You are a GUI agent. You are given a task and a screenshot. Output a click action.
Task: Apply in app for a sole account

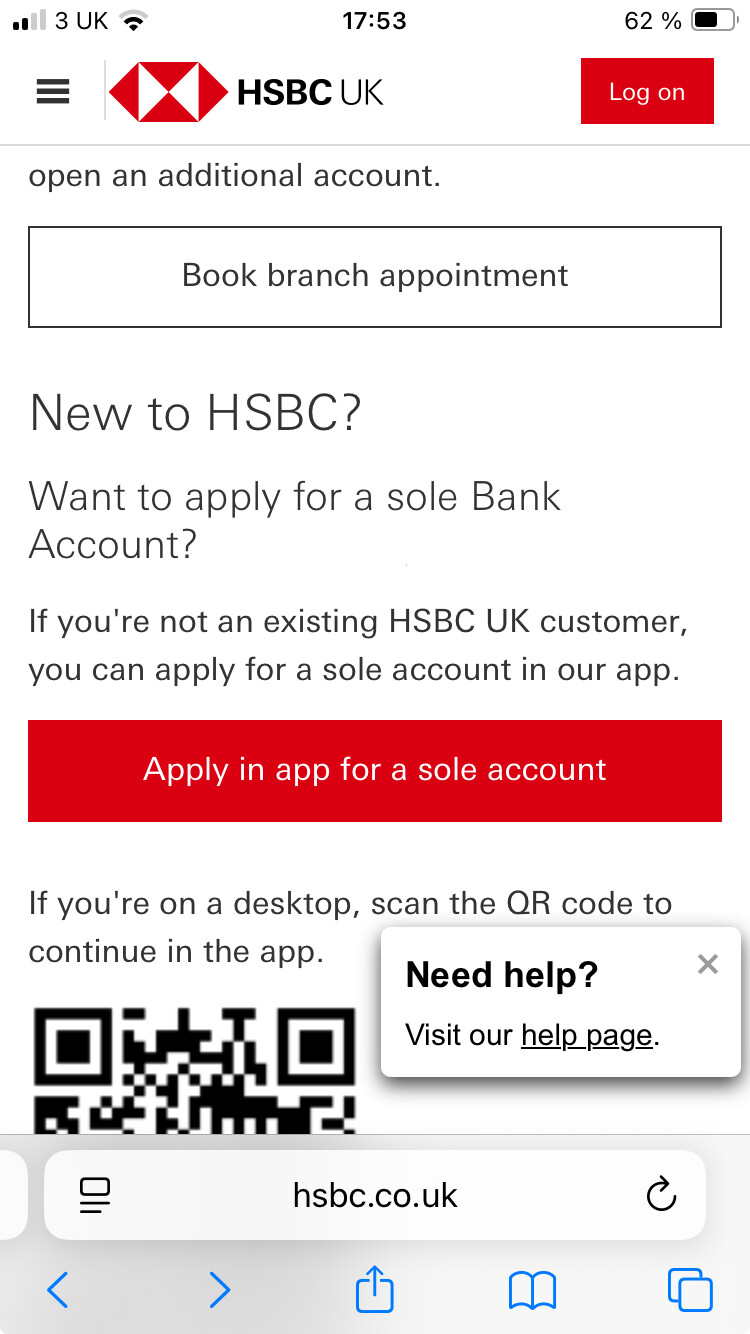coord(375,770)
